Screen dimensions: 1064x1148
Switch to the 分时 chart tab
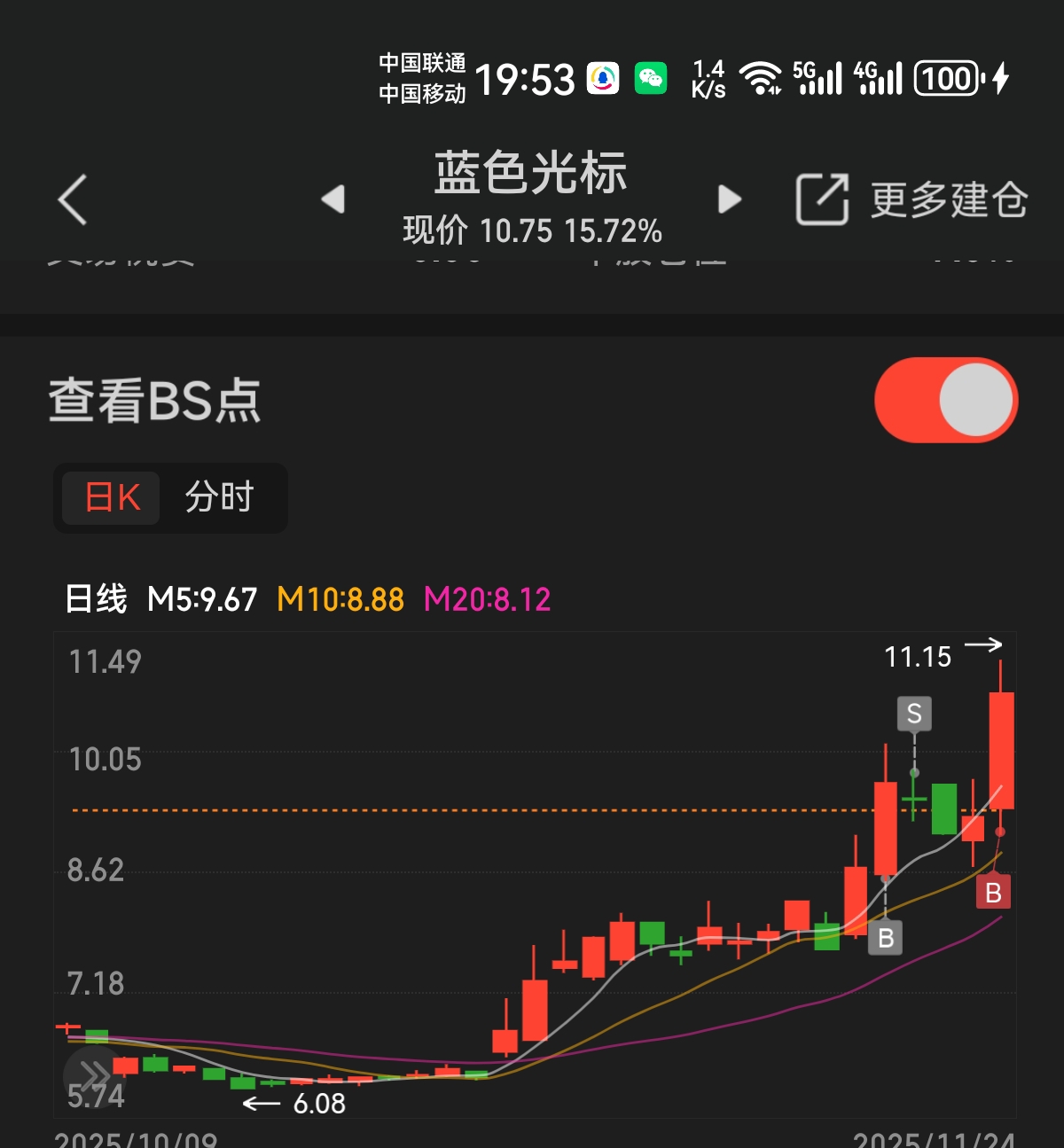coord(219,497)
